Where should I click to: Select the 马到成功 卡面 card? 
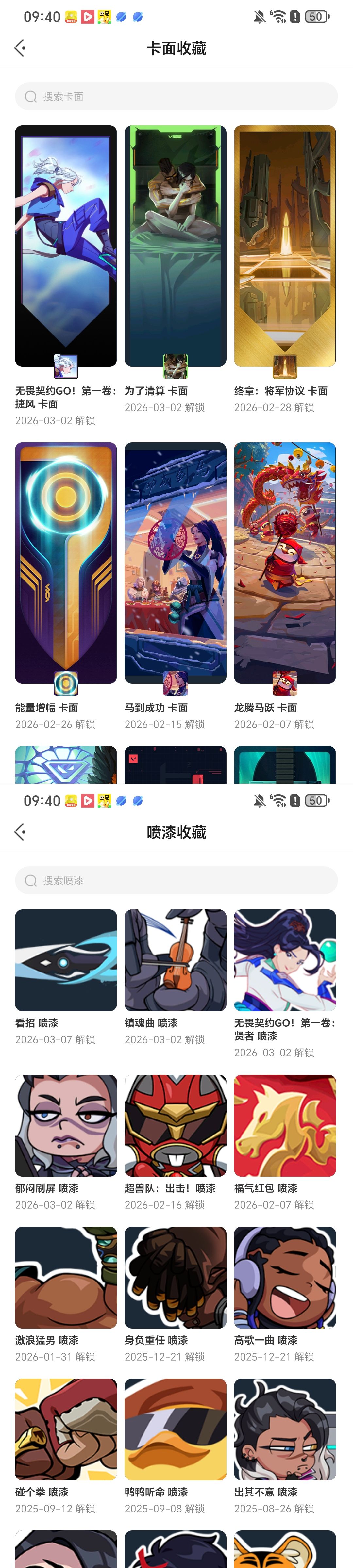click(x=175, y=563)
